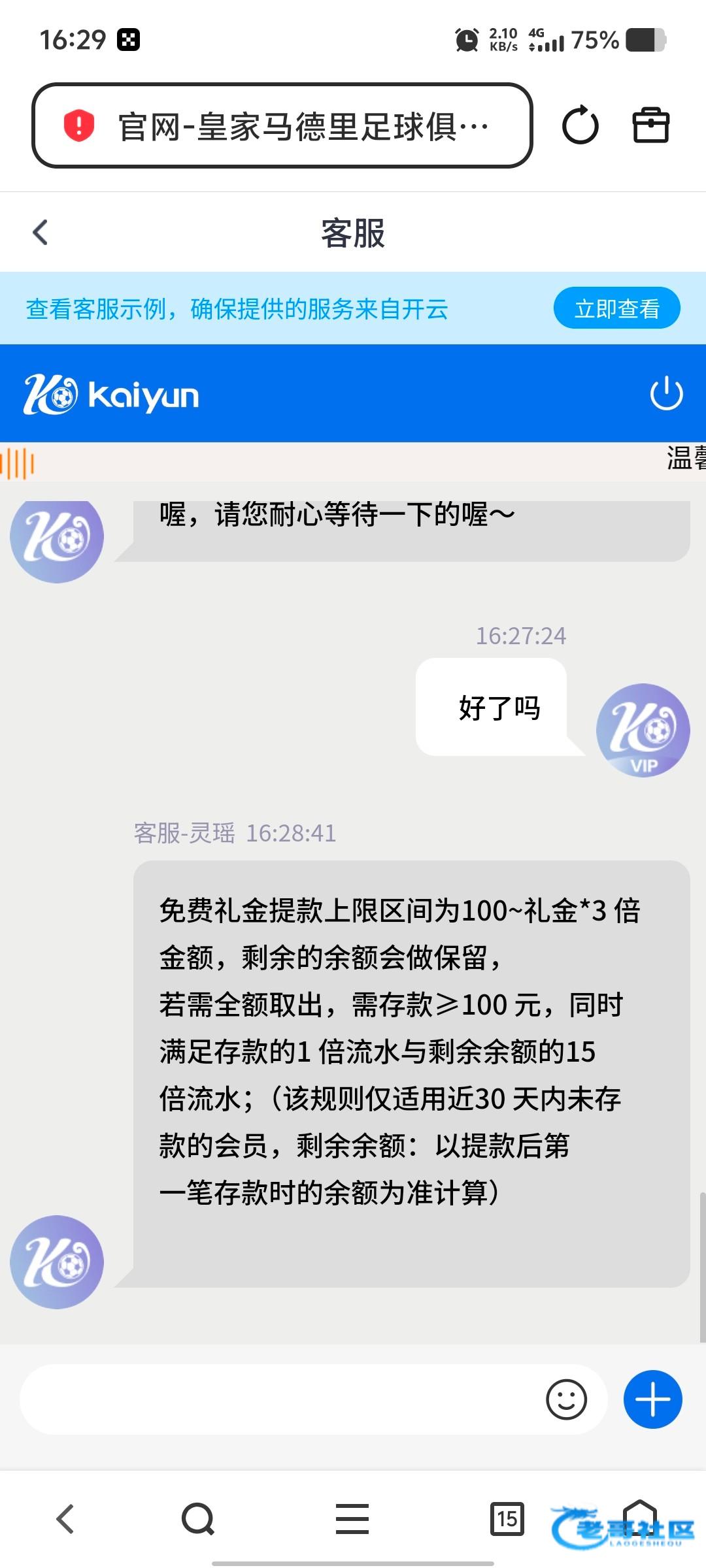Navigate back in the browser bottom bar
The width and height of the screenshot is (706, 1568).
pos(65,1518)
